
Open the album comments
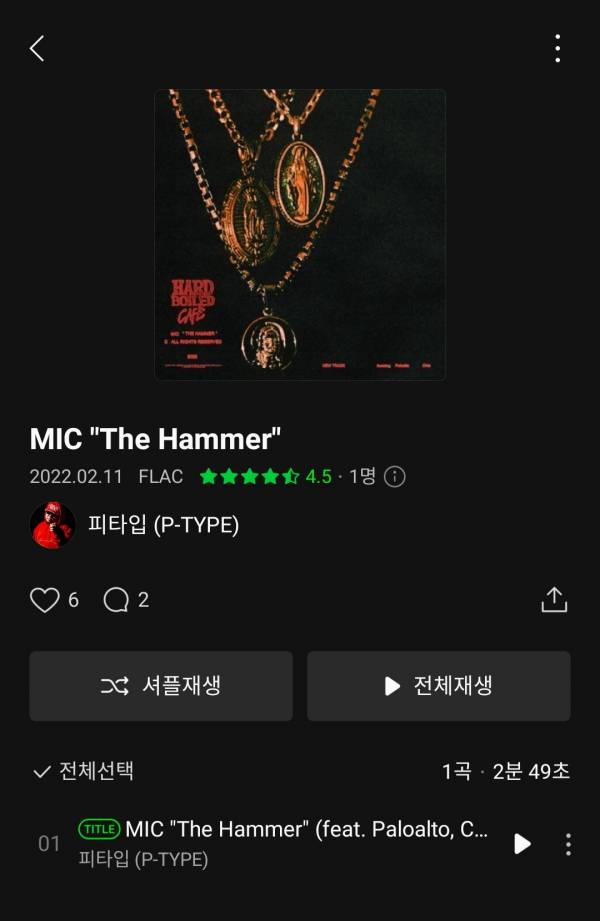(117, 600)
